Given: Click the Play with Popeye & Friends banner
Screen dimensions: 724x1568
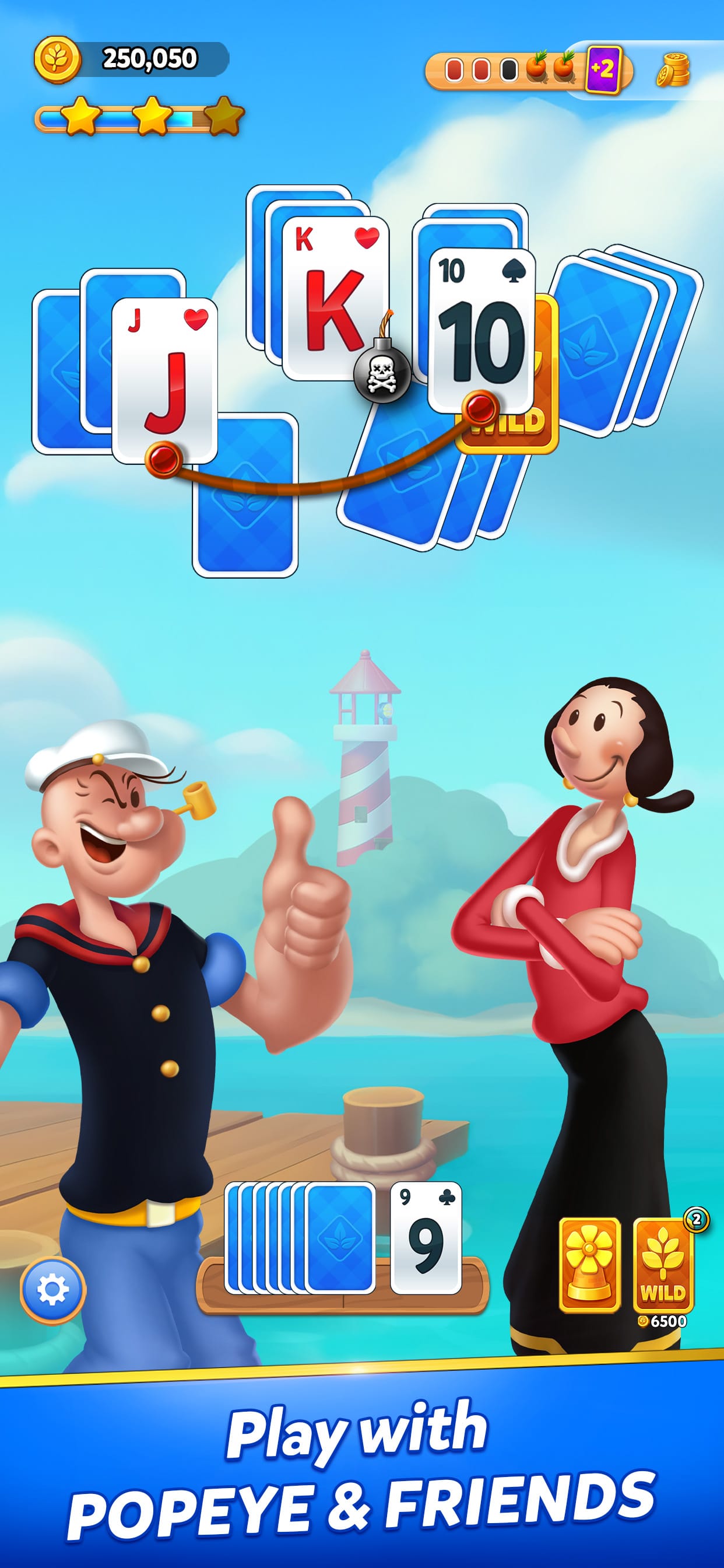Looking at the screenshot, I should point(361,1473).
